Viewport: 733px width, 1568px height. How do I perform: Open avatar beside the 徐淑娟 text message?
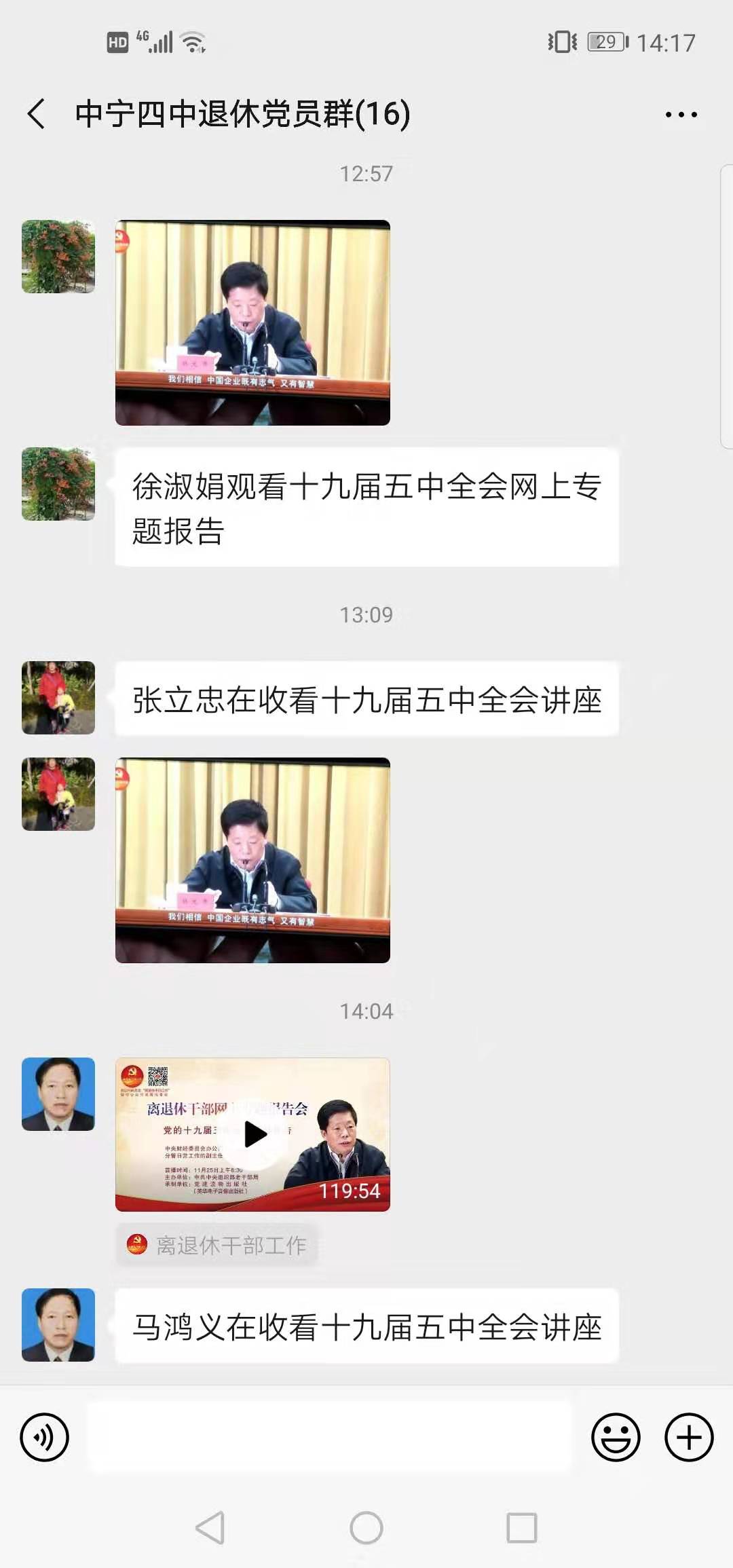[x=58, y=484]
